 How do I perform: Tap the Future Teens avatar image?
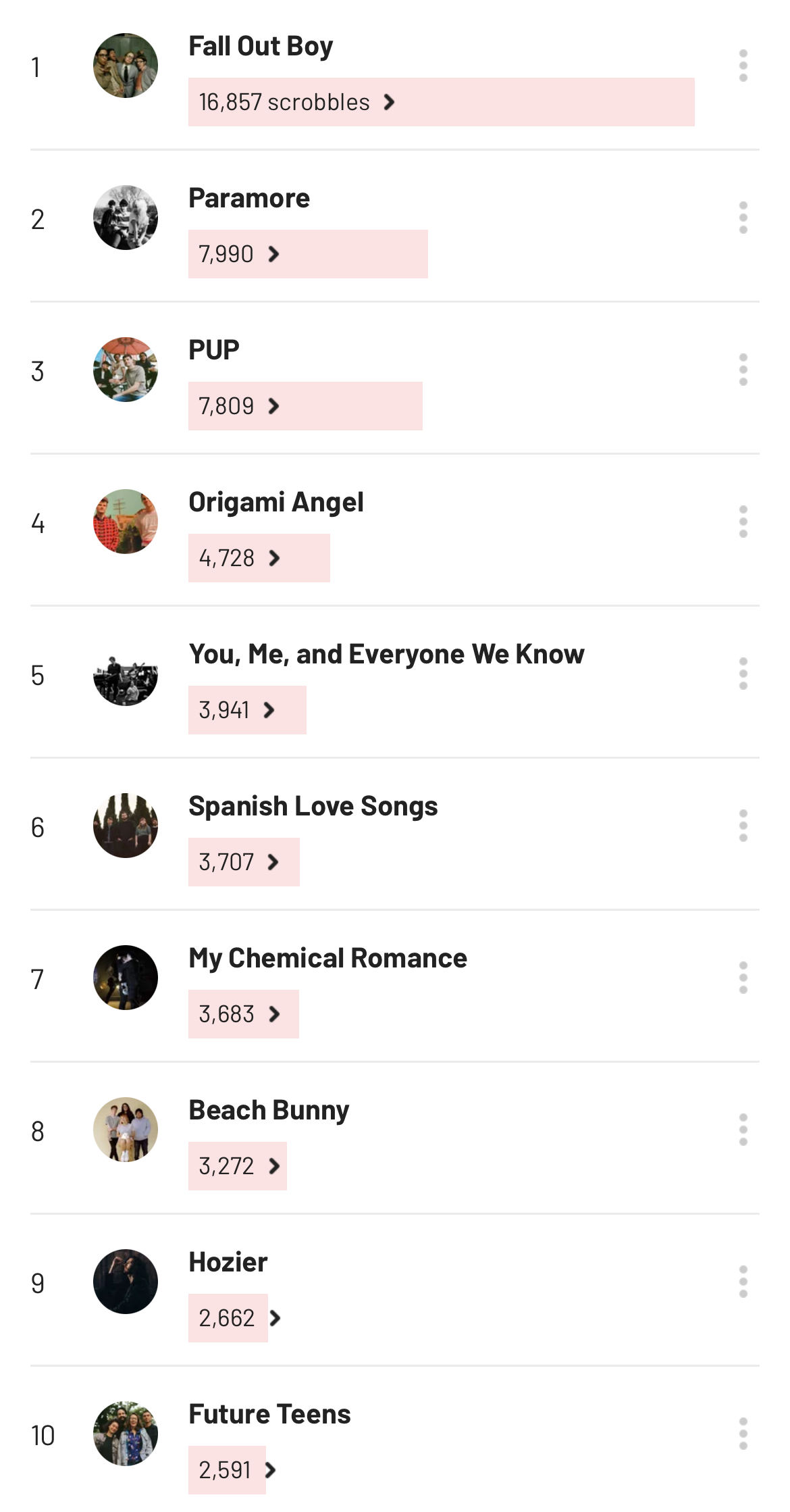pyautogui.click(x=126, y=1434)
